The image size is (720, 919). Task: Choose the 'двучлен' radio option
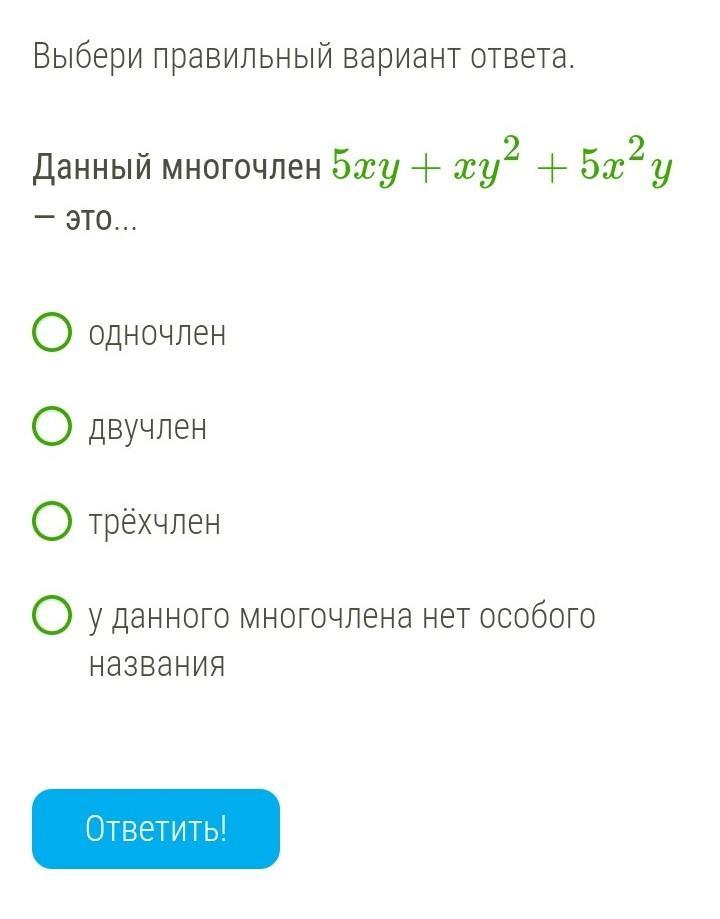pos(52,427)
